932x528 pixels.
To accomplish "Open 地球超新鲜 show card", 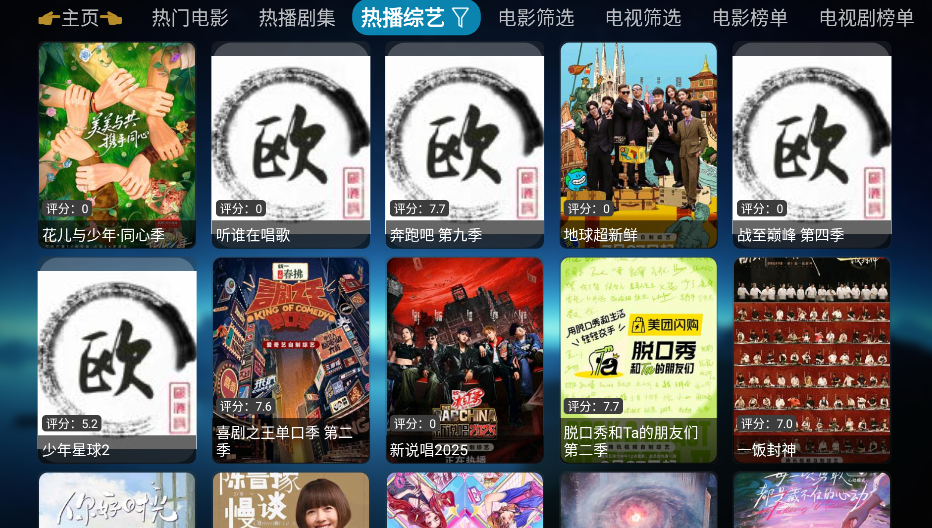I will click(639, 145).
